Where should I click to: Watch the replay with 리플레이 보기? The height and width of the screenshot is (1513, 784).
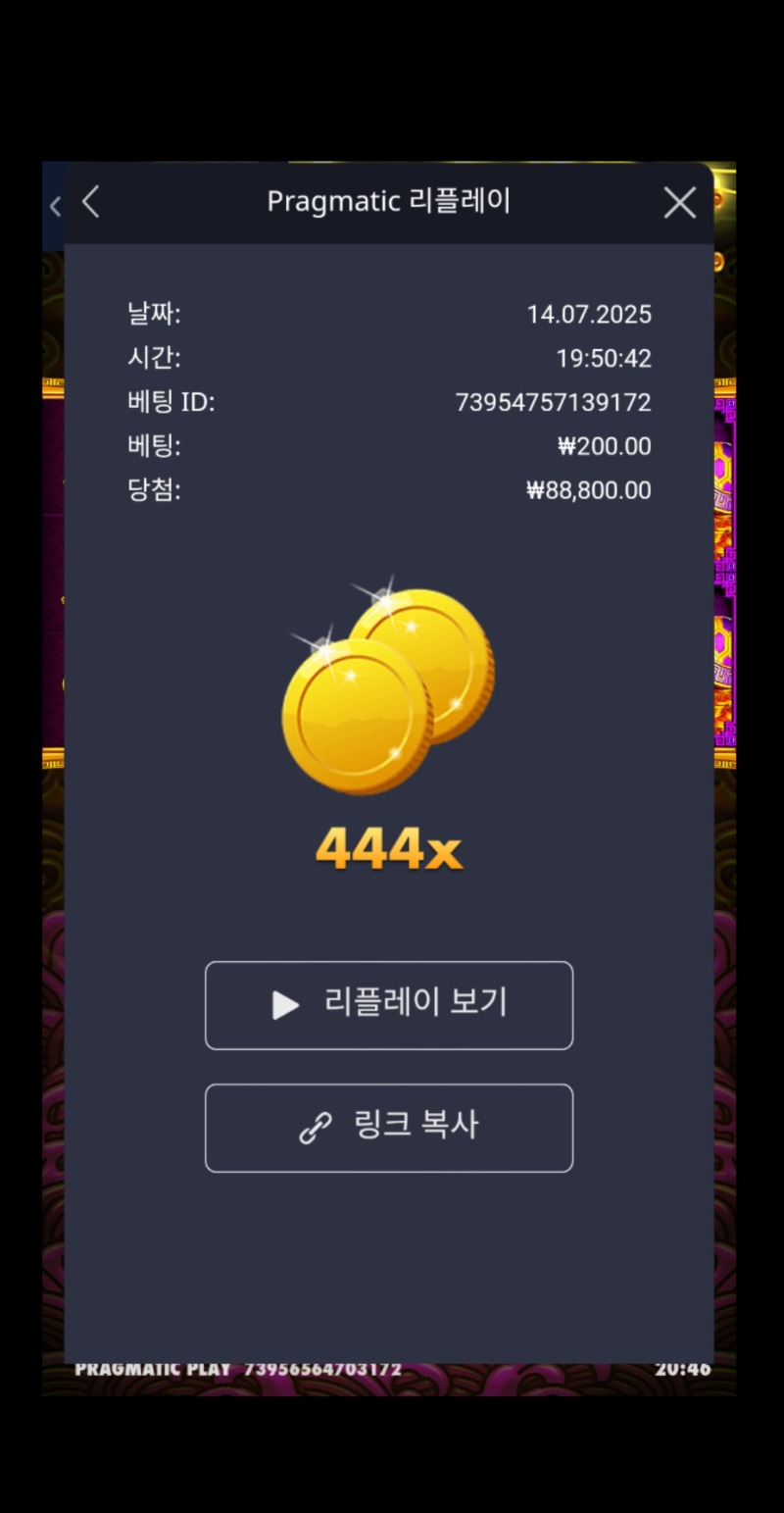click(389, 1005)
